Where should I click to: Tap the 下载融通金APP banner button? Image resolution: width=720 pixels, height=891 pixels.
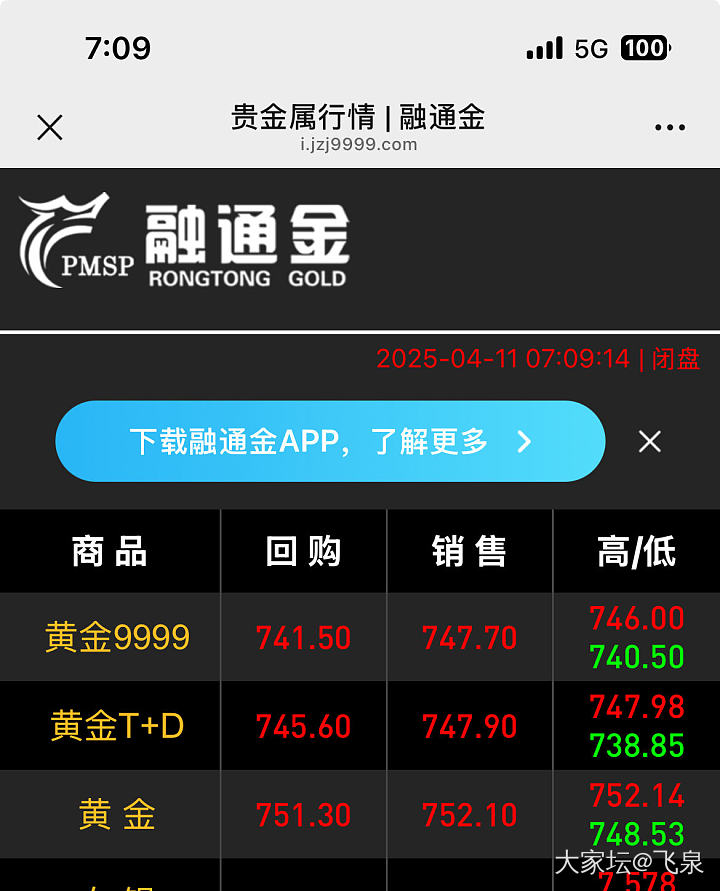[x=330, y=441]
